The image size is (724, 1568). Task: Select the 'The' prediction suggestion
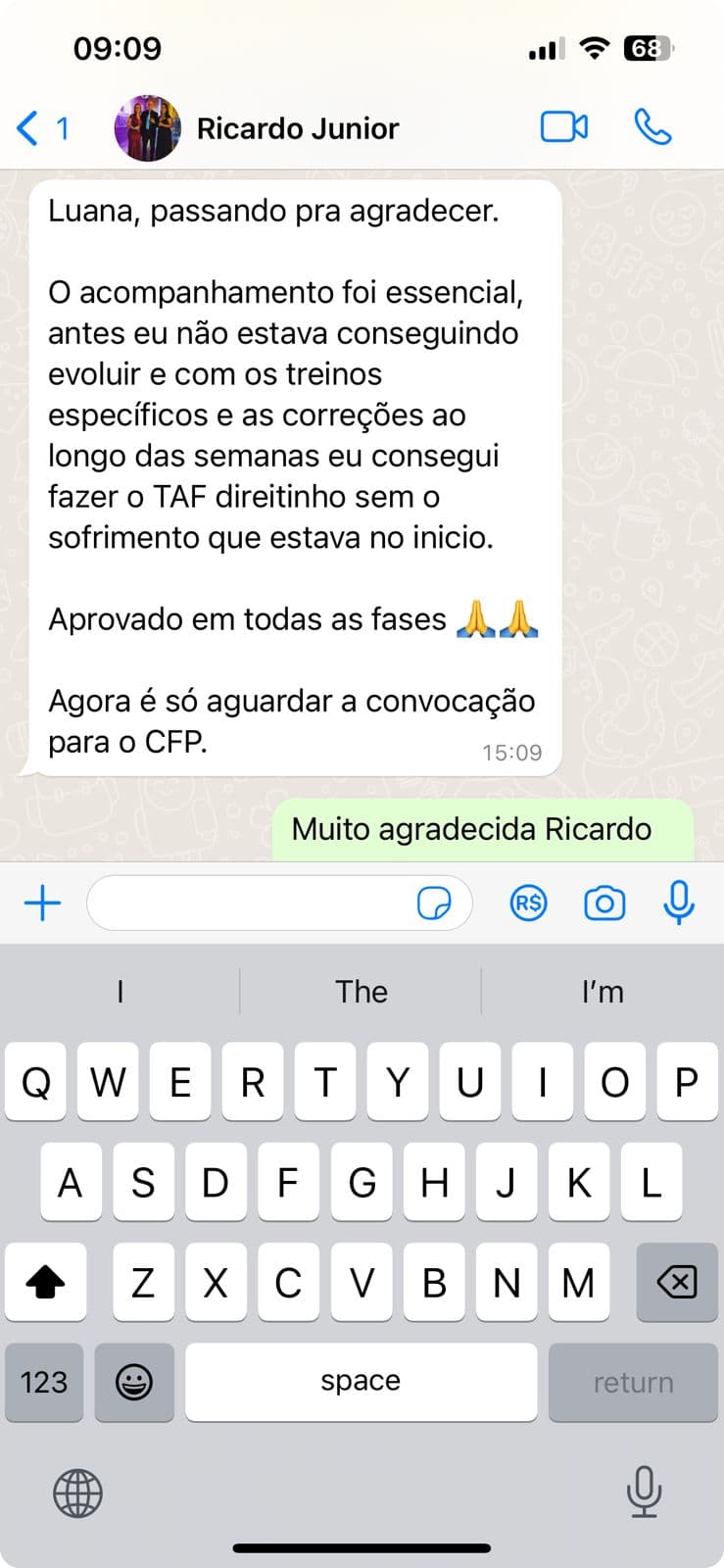(362, 992)
